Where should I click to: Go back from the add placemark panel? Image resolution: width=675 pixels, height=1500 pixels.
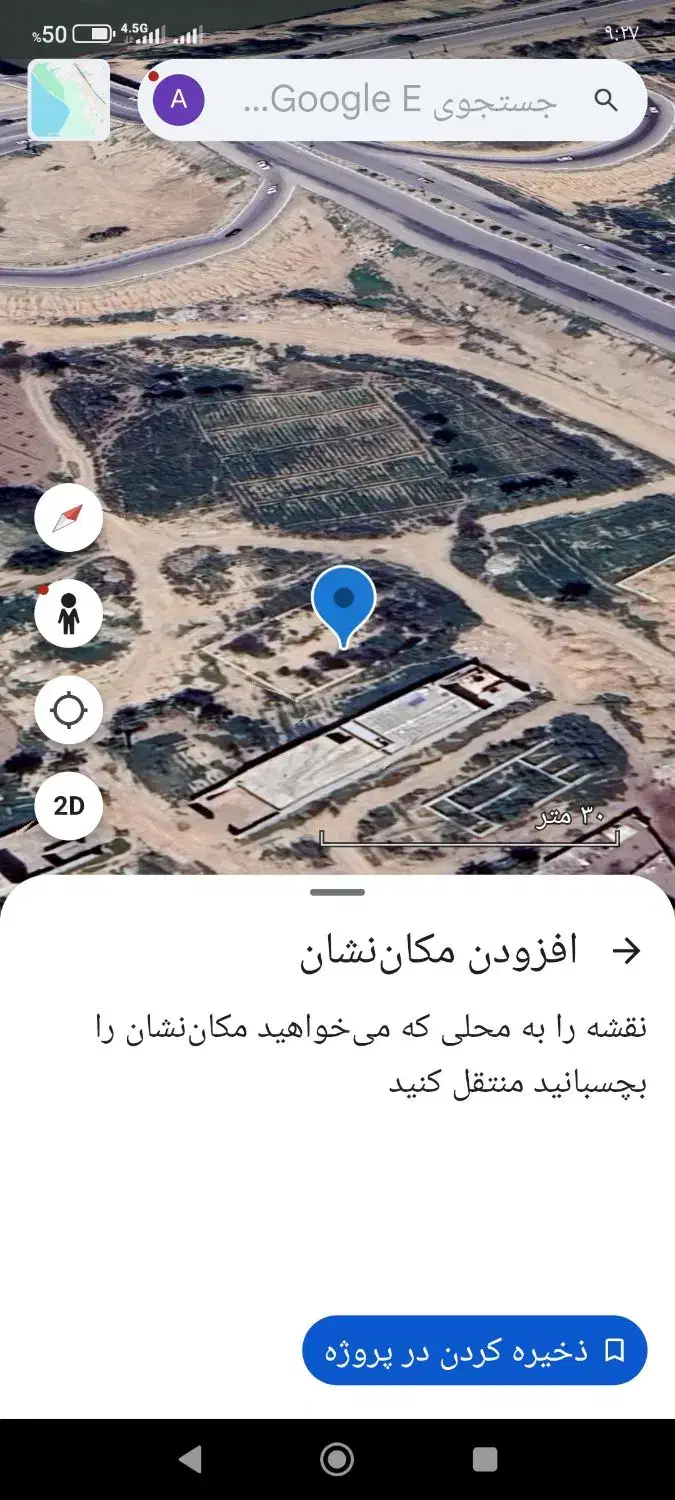[x=626, y=951]
